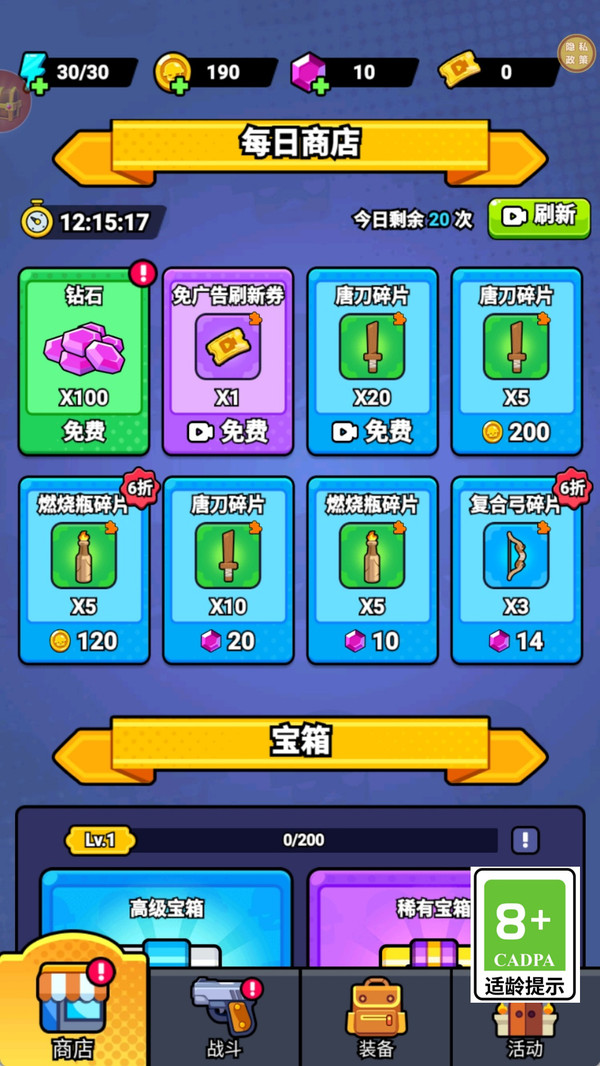Image resolution: width=600 pixels, height=1066 pixels.
Task: Open the 隐私政策 privacy policy badge
Action: point(575,53)
